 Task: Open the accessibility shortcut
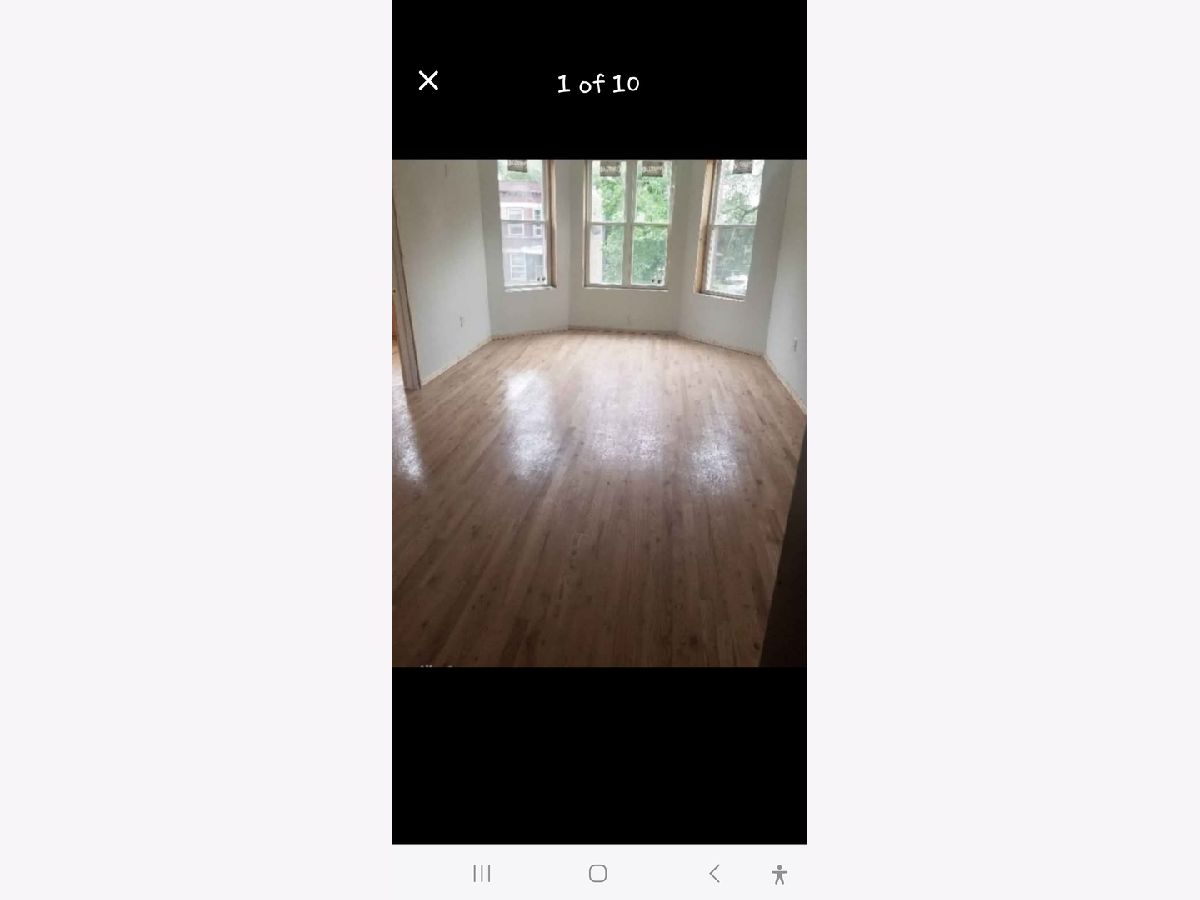[x=780, y=875]
